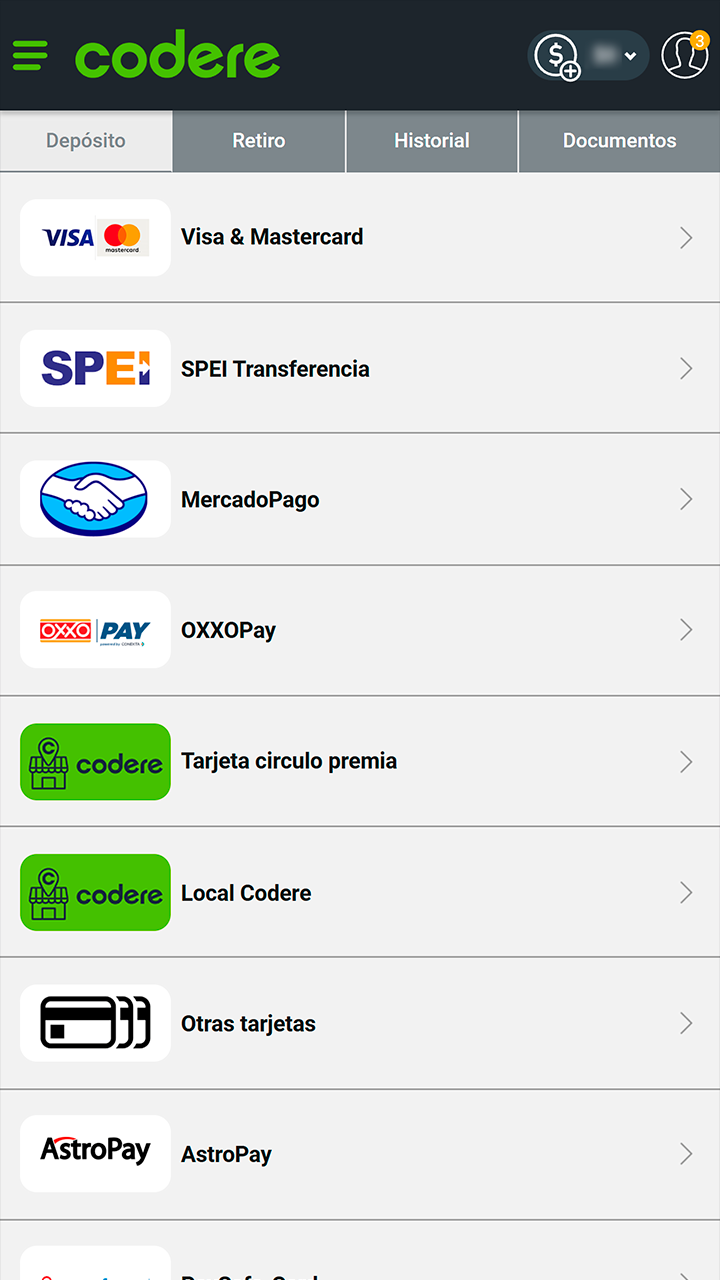This screenshot has width=720, height=1280.
Task: Choose AstroPay deposit method
Action: [x=360, y=1154]
